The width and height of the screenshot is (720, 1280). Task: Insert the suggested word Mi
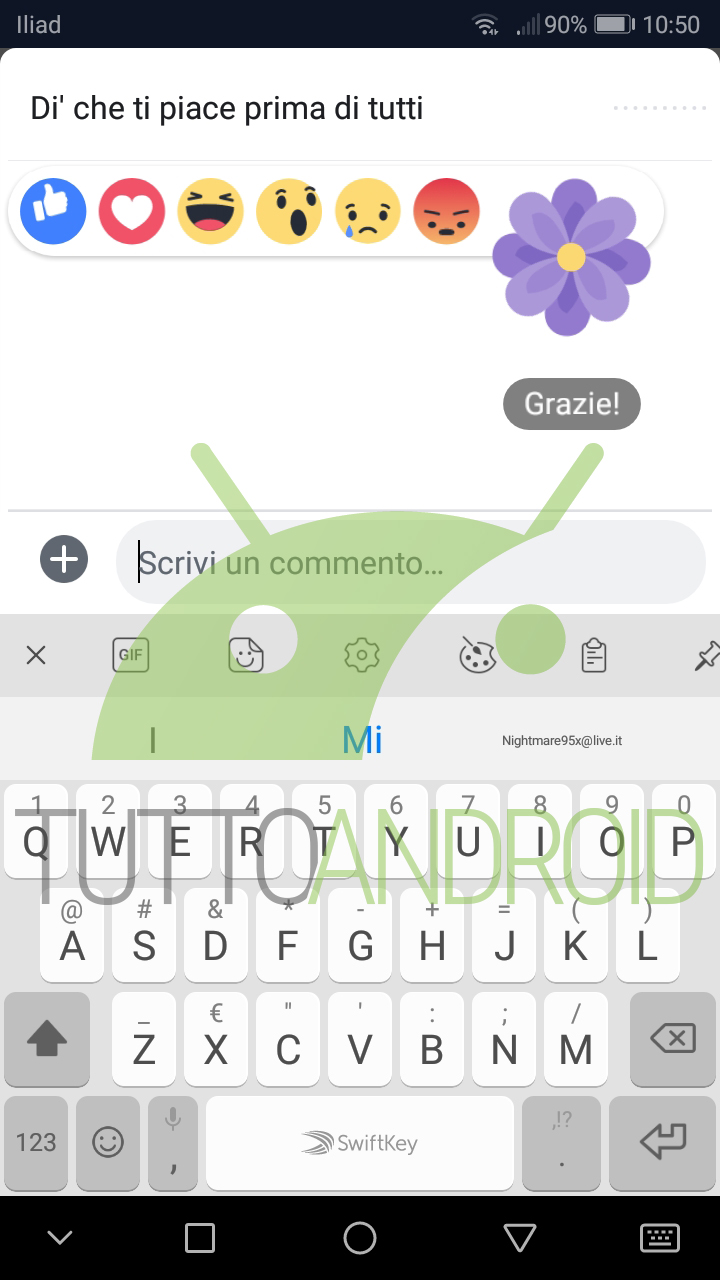pyautogui.click(x=362, y=740)
